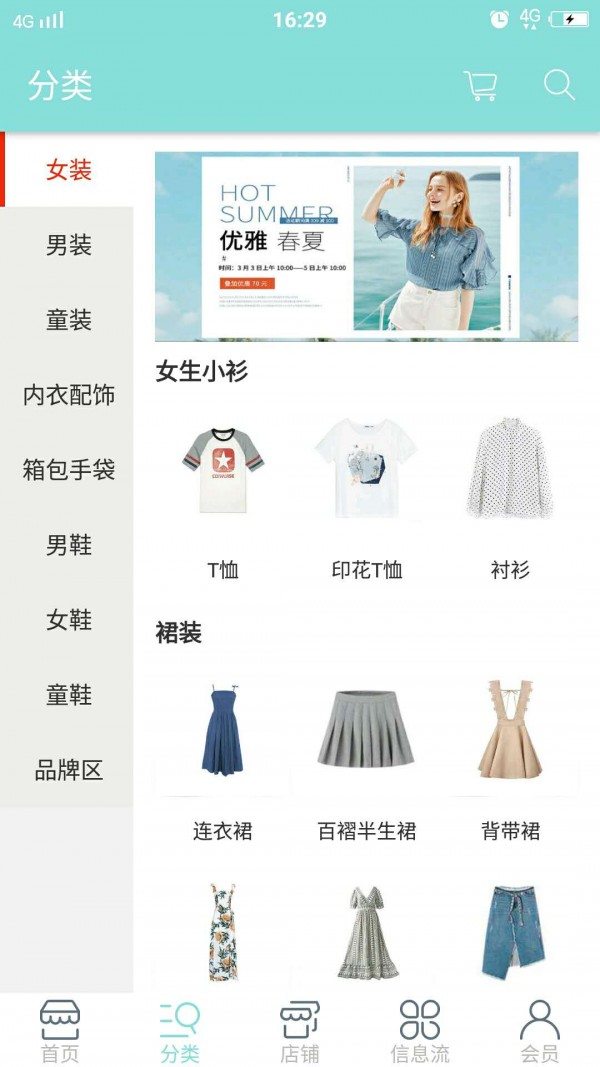The height and width of the screenshot is (1067, 600).
Task: Go to the 店铺 tab
Action: click(299, 1031)
